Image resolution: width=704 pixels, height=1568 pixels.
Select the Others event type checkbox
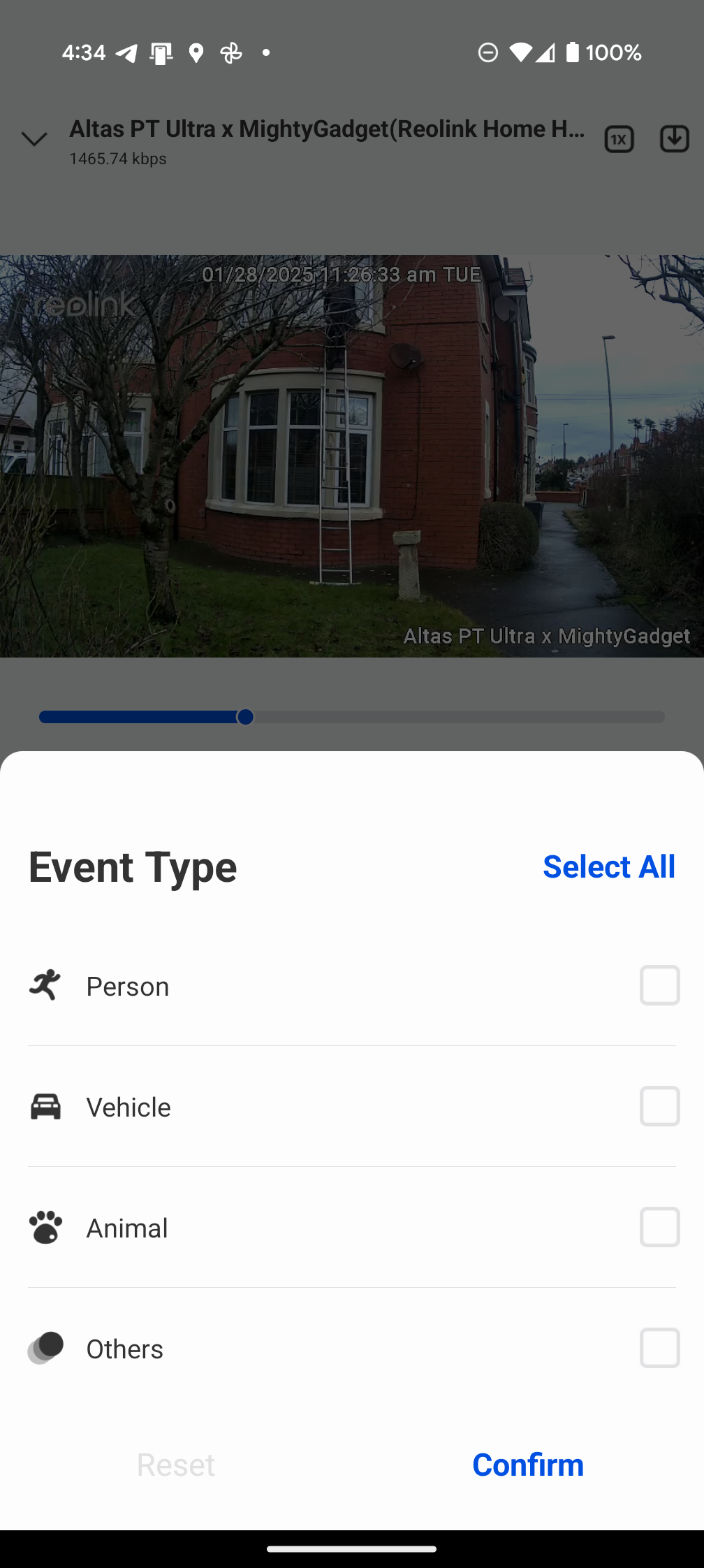point(659,1348)
